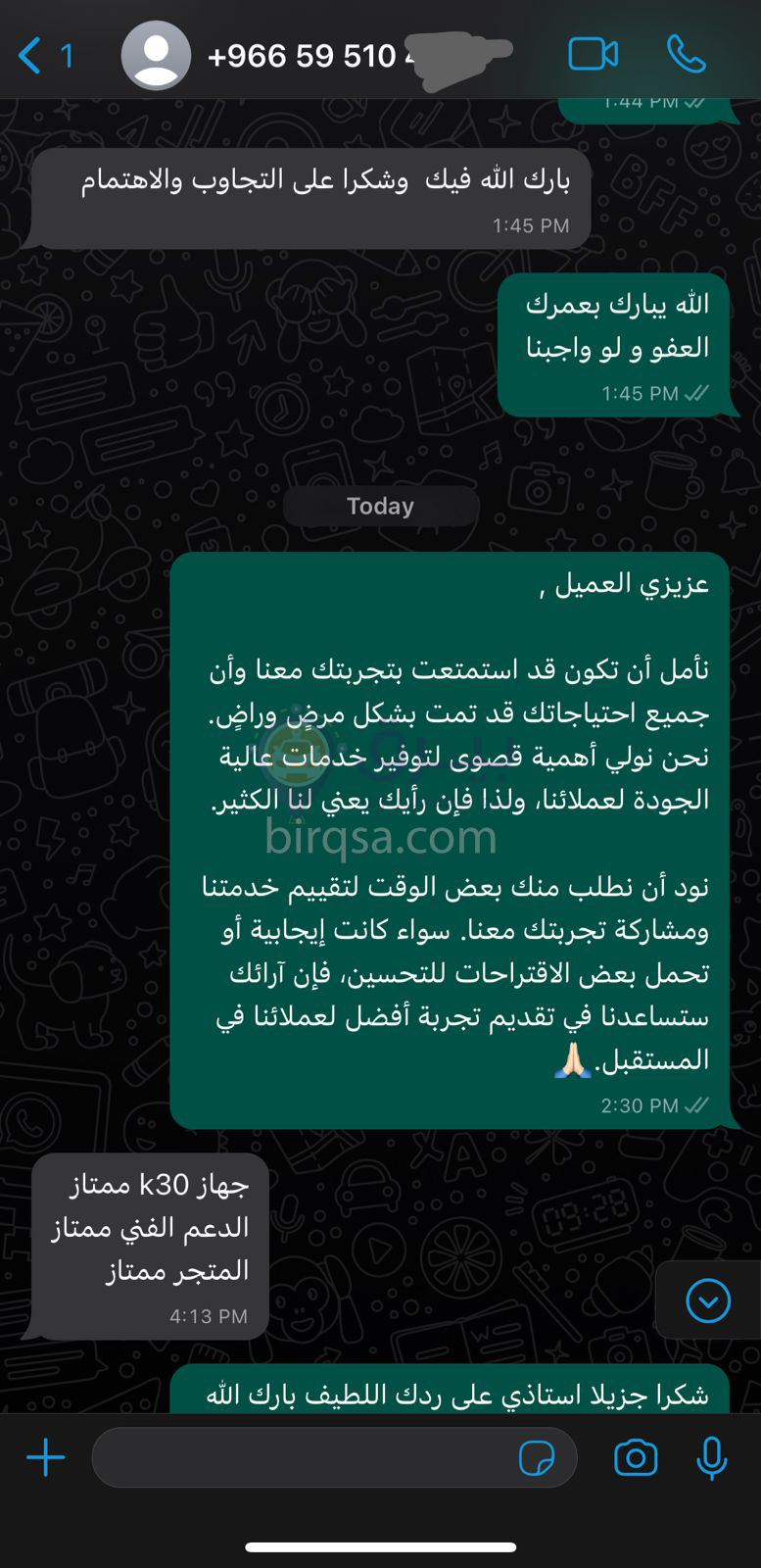Start a voice call with this contact
761x1568 pixels.
pyautogui.click(x=686, y=55)
